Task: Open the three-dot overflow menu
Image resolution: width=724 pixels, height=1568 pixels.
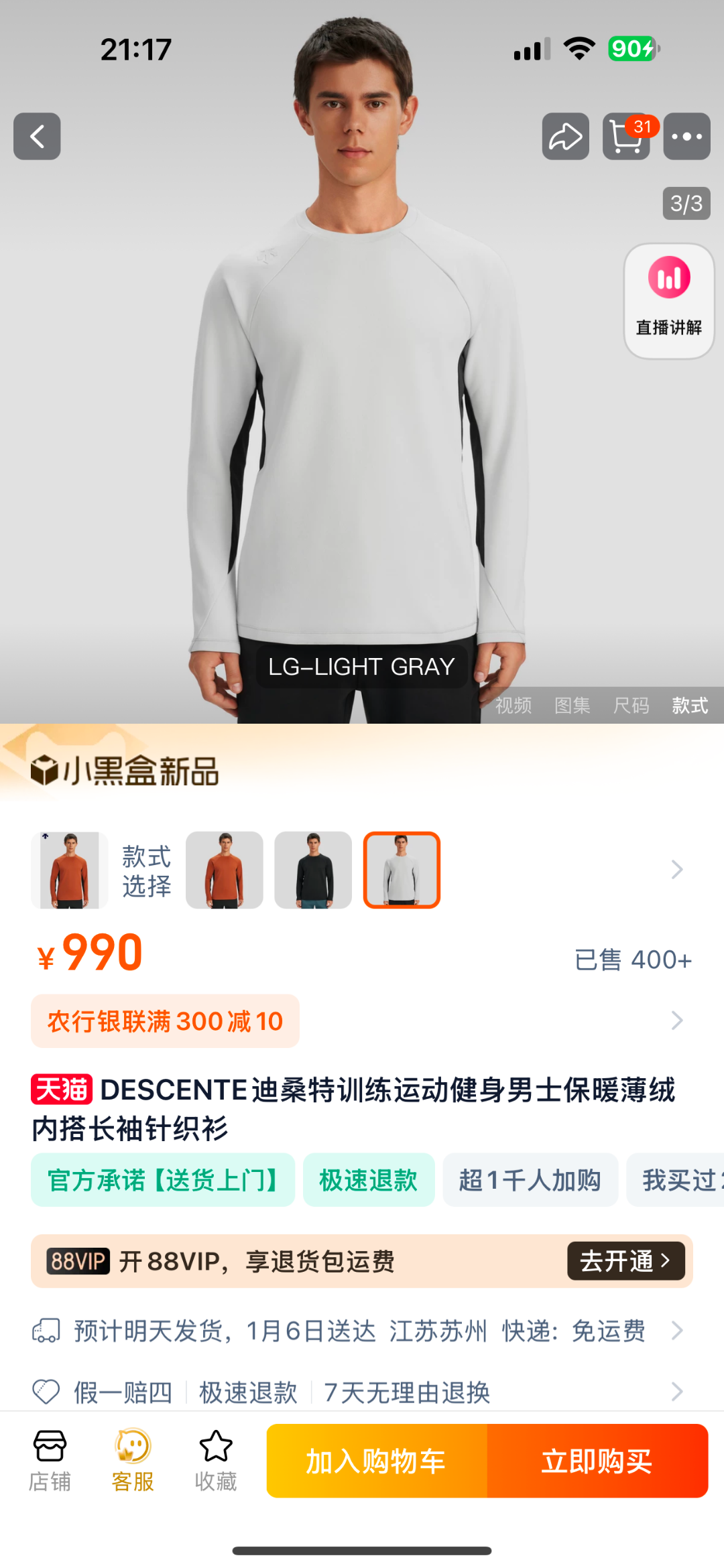Action: pos(686,136)
